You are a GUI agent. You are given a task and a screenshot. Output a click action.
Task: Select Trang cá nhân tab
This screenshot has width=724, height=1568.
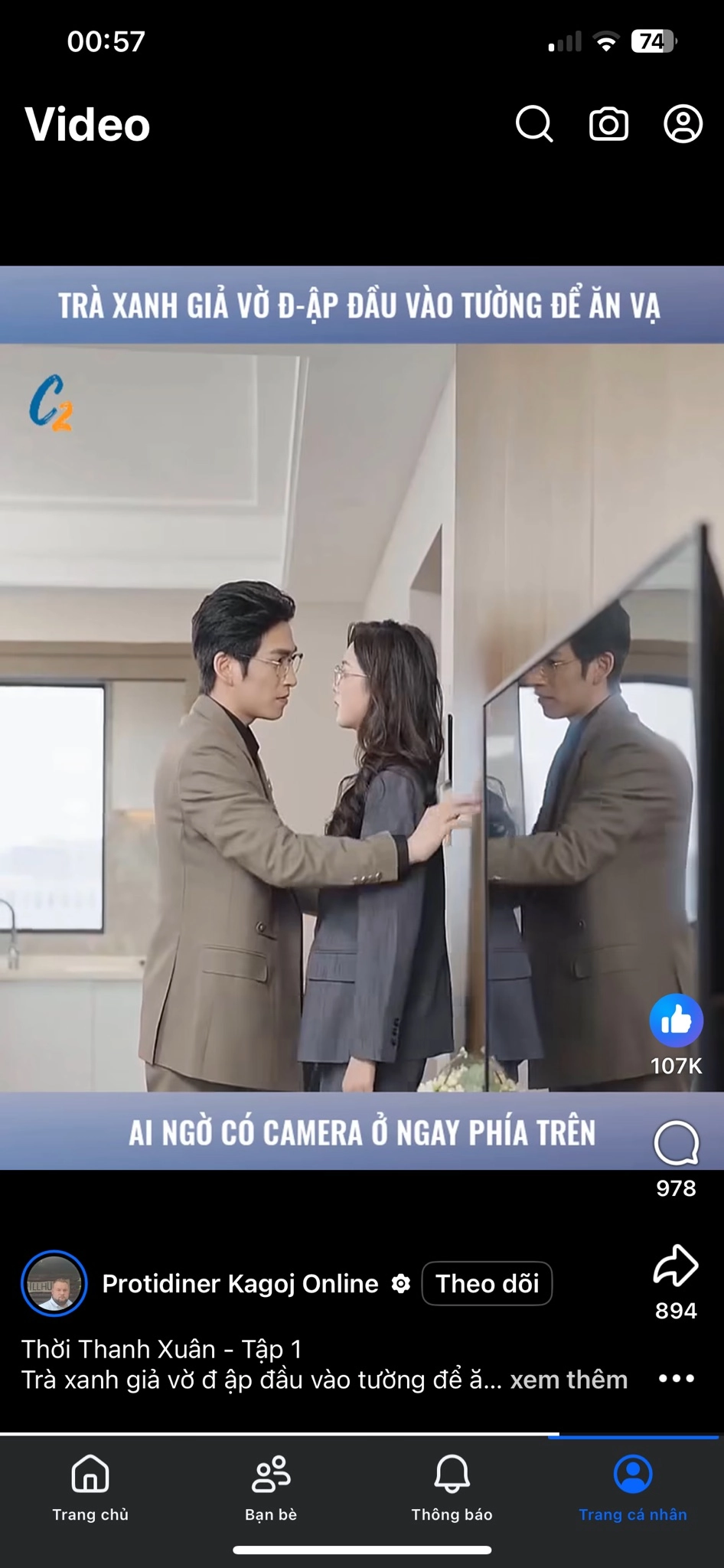click(x=633, y=1486)
